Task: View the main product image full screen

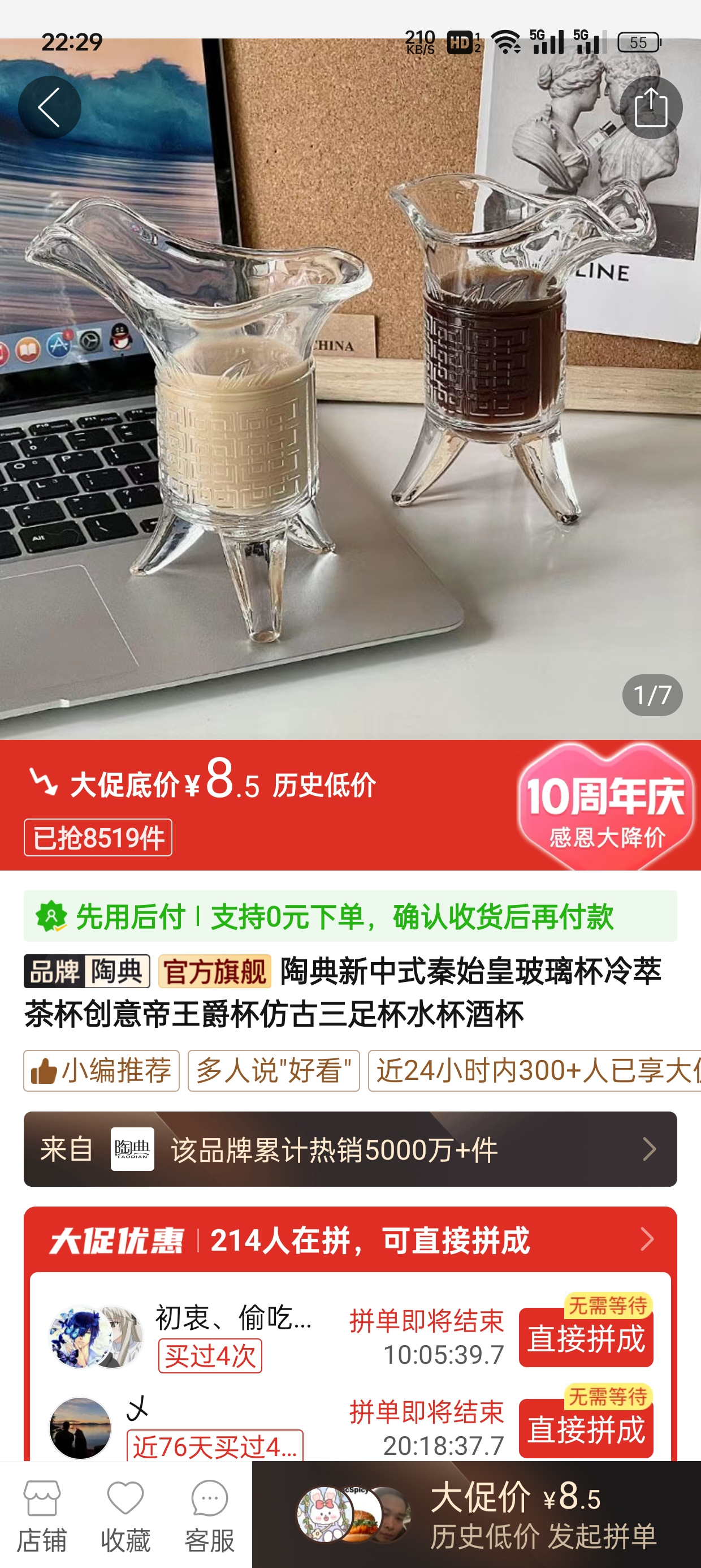Action: (350, 426)
